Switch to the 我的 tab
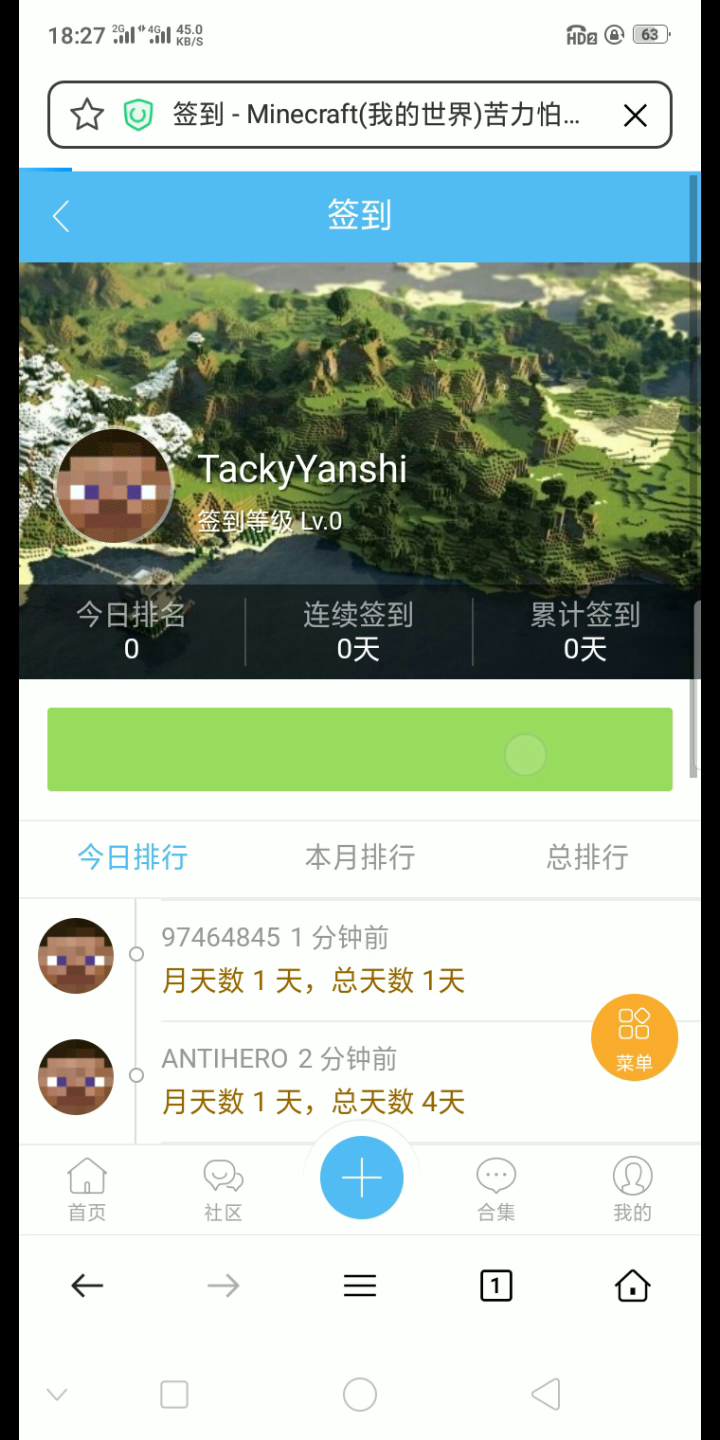This screenshot has height=1440, width=720. (632, 1190)
